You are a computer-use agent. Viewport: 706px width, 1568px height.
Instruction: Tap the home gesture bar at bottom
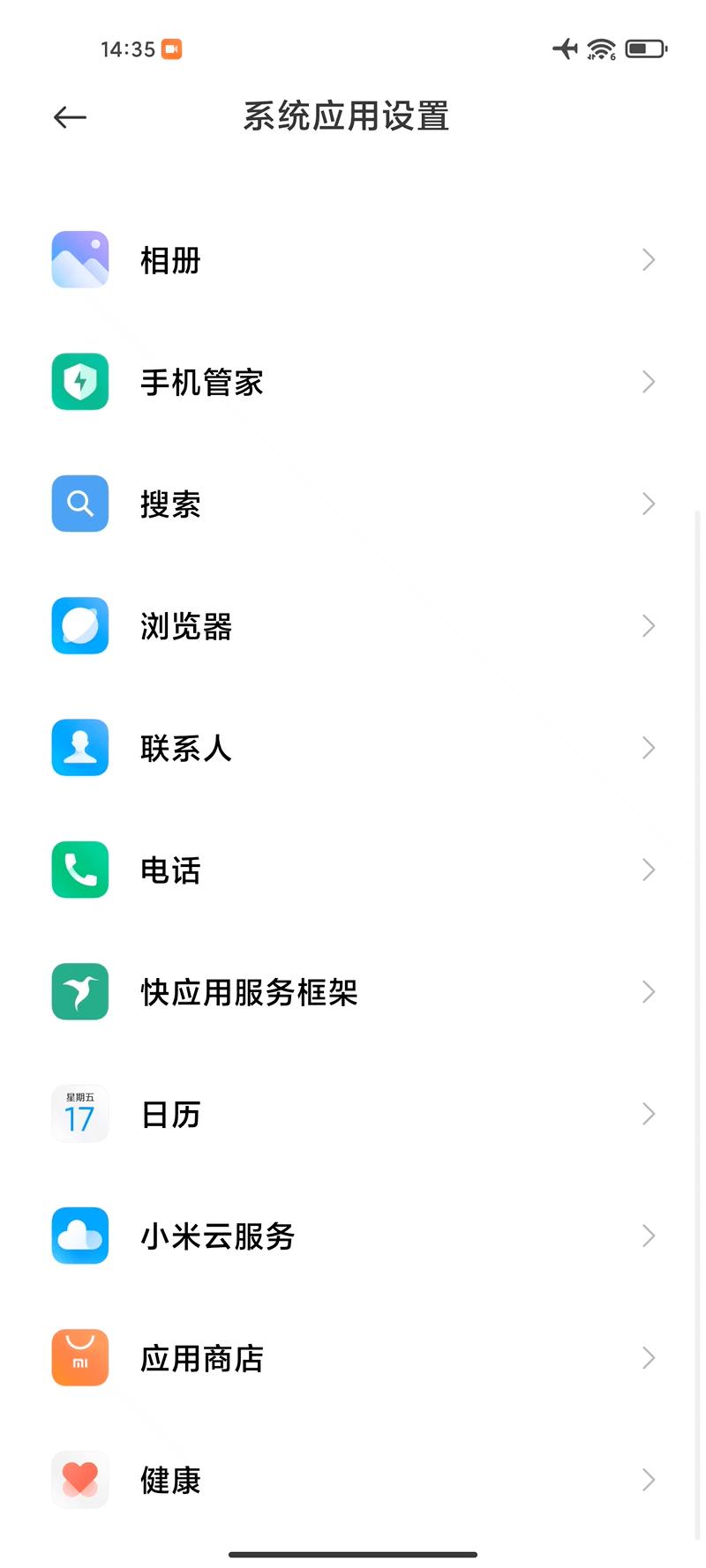pos(353,1556)
